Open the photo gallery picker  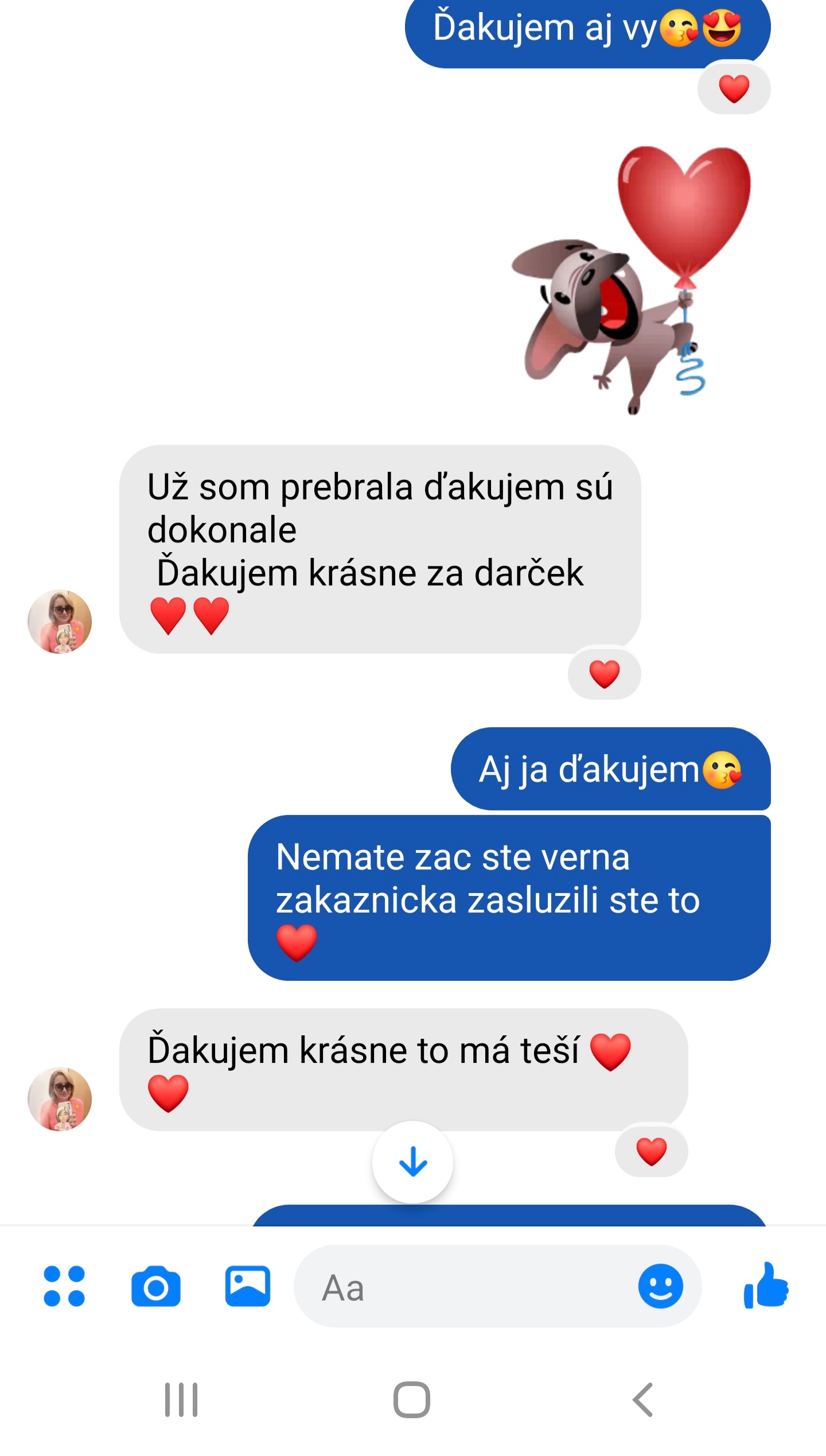[248, 1286]
